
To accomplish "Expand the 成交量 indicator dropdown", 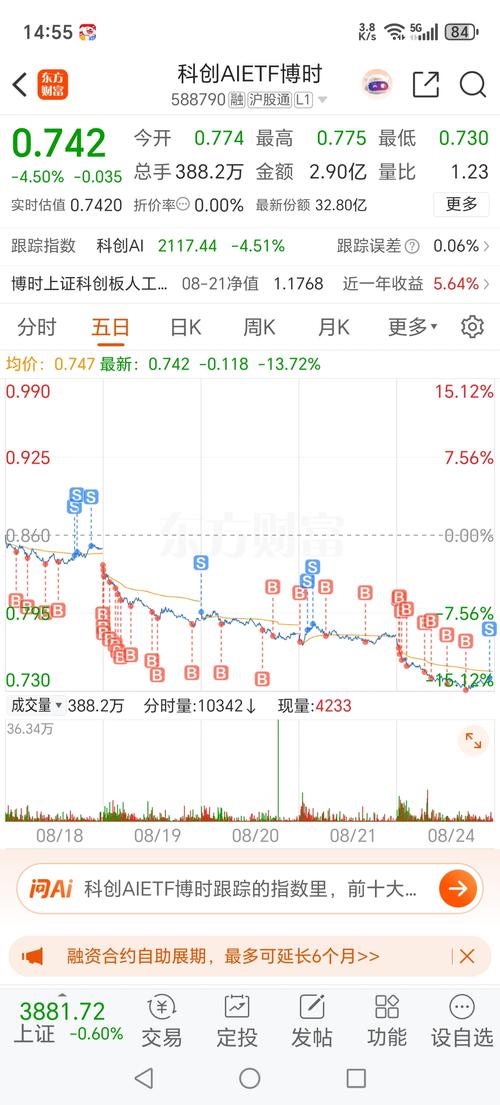I will [35, 705].
